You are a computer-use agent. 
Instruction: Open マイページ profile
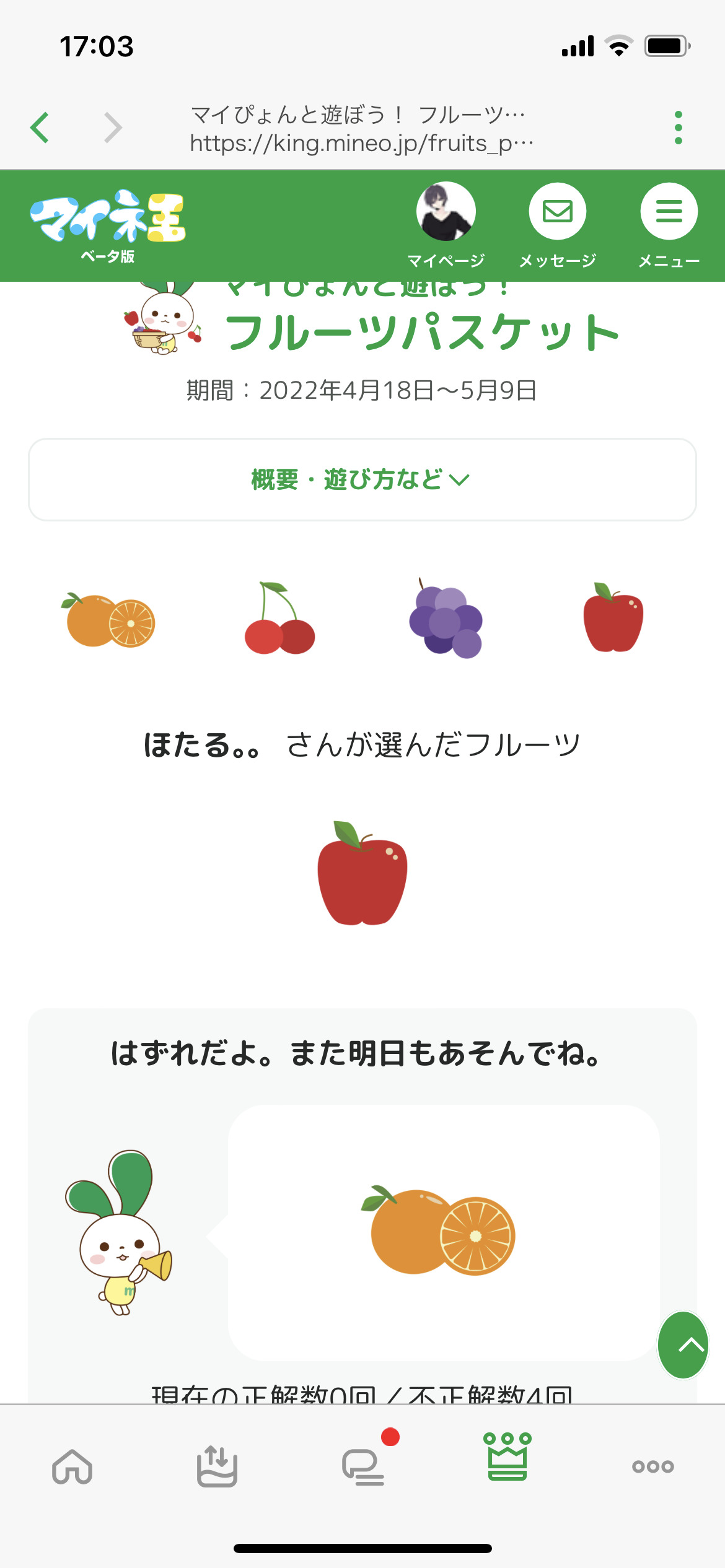tap(446, 224)
